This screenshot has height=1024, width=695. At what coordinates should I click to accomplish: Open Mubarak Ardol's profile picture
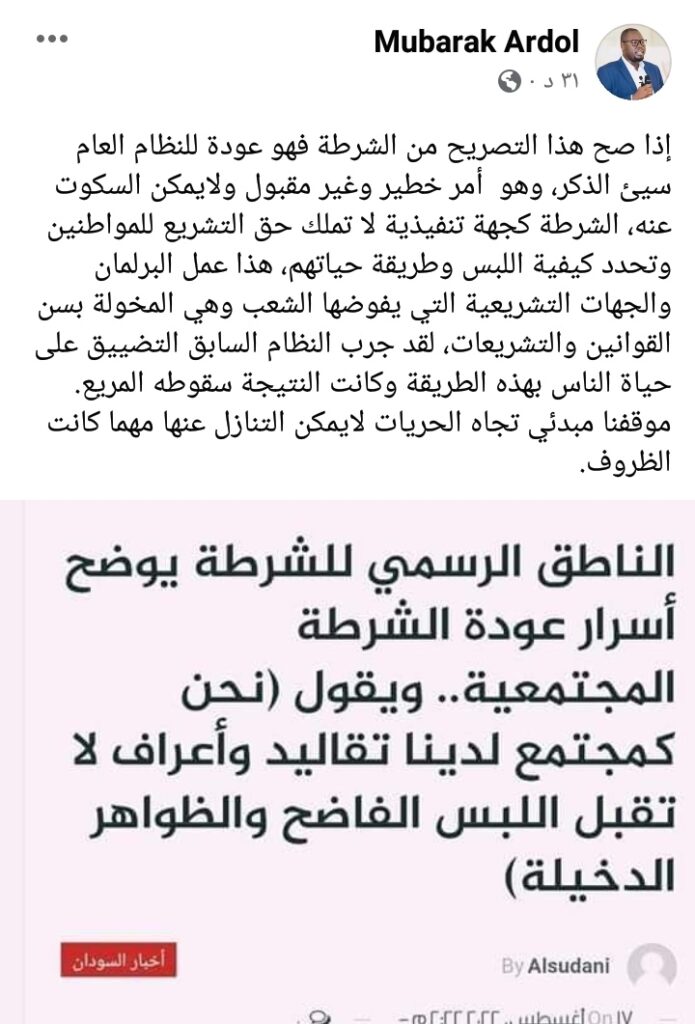coord(632,61)
